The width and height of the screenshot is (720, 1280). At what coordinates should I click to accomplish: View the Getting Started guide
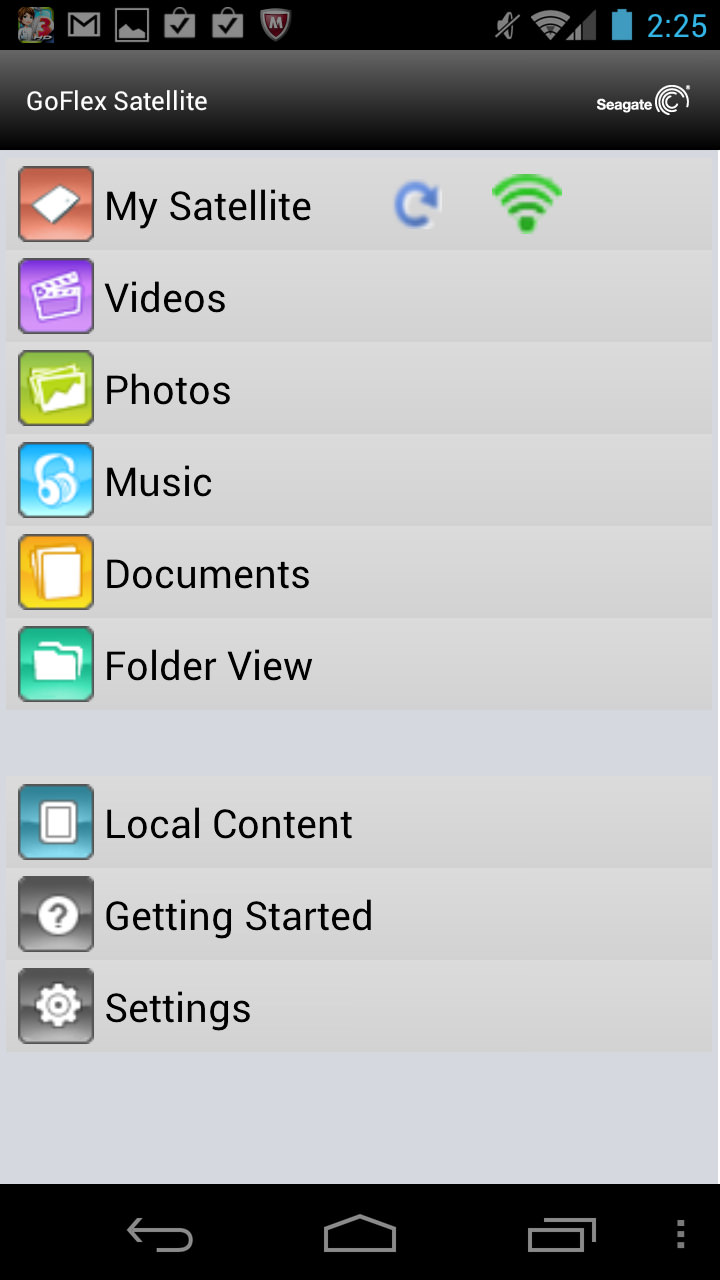coord(359,915)
